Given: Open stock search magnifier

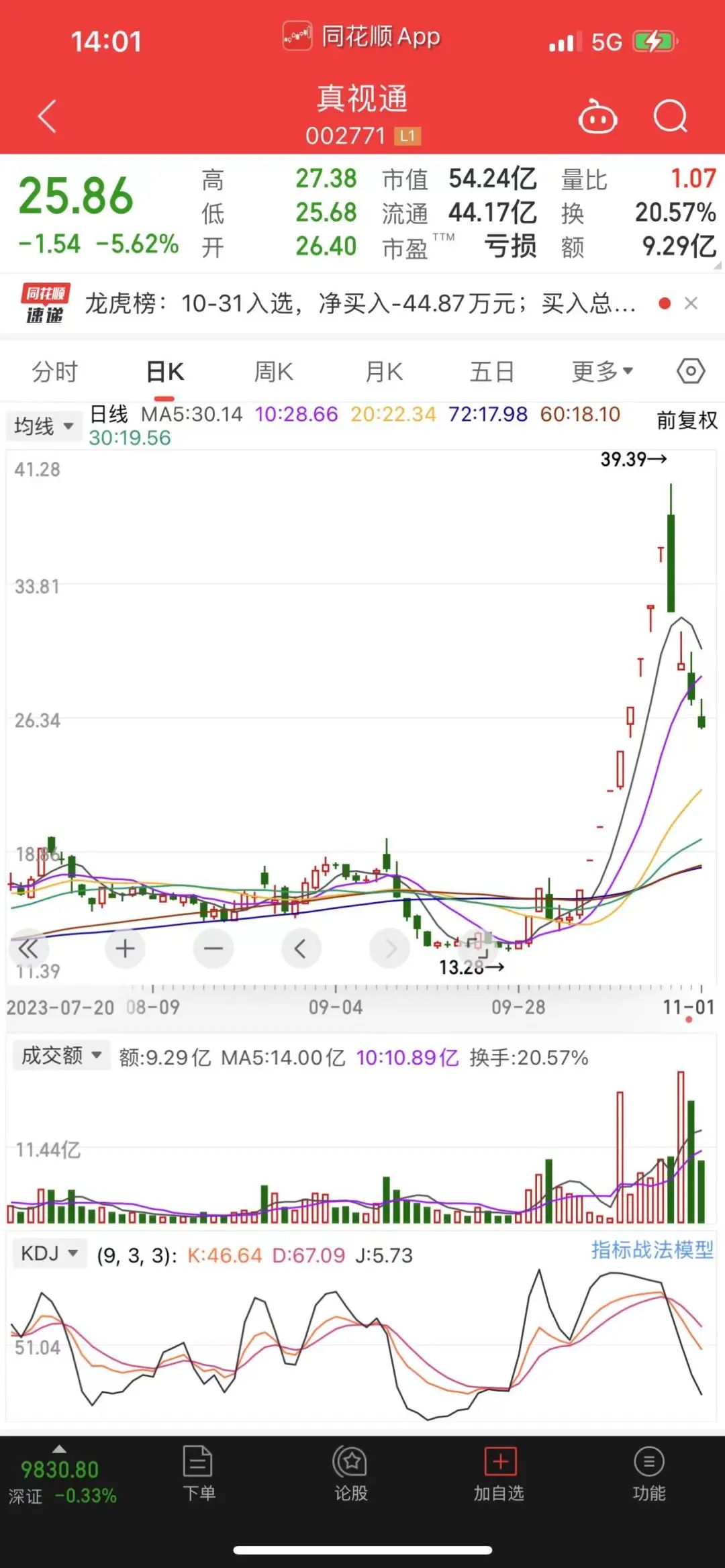Looking at the screenshot, I should pyautogui.click(x=671, y=117).
